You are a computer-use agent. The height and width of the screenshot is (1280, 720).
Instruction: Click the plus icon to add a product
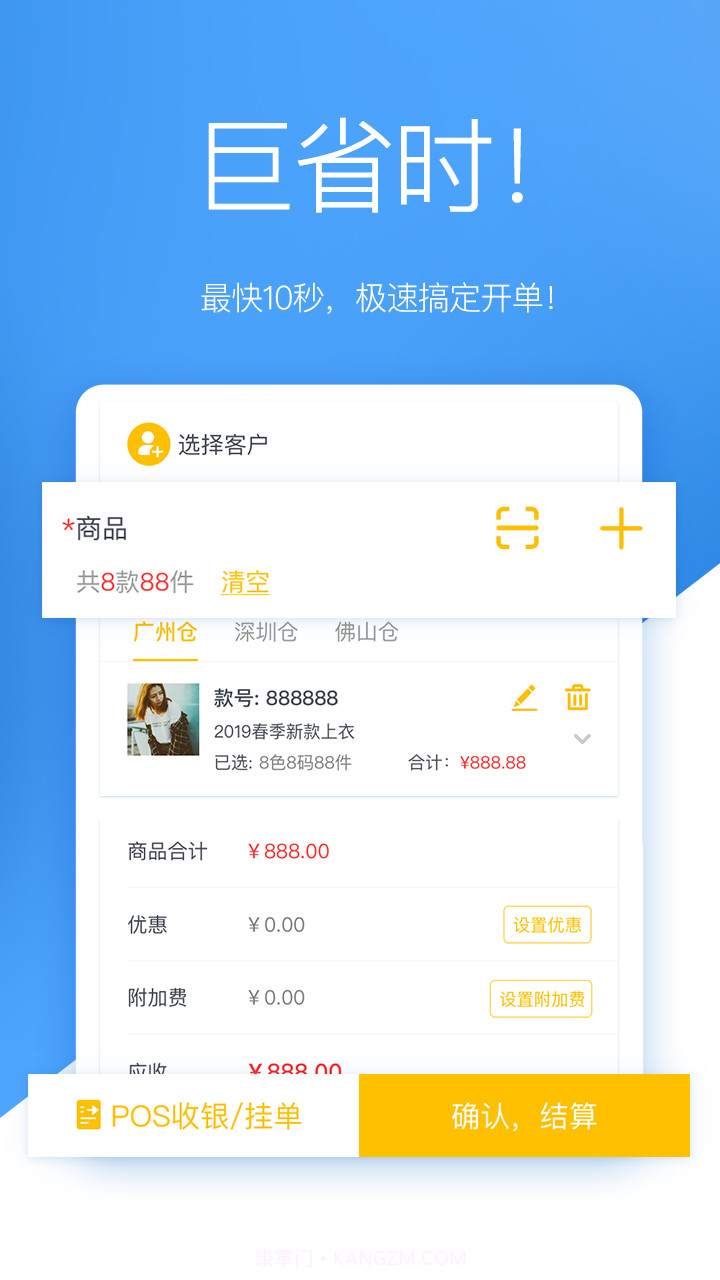click(621, 528)
